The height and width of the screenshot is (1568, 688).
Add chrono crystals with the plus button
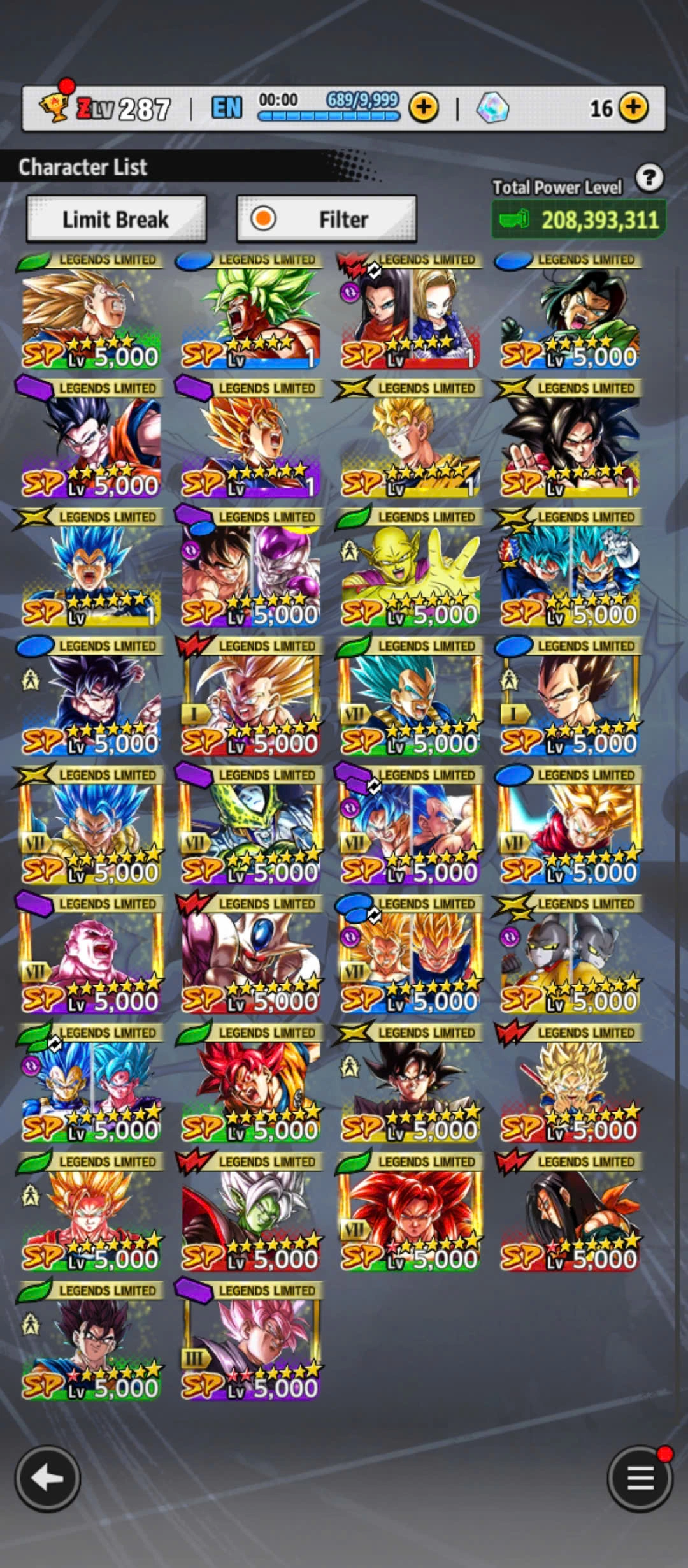(633, 108)
